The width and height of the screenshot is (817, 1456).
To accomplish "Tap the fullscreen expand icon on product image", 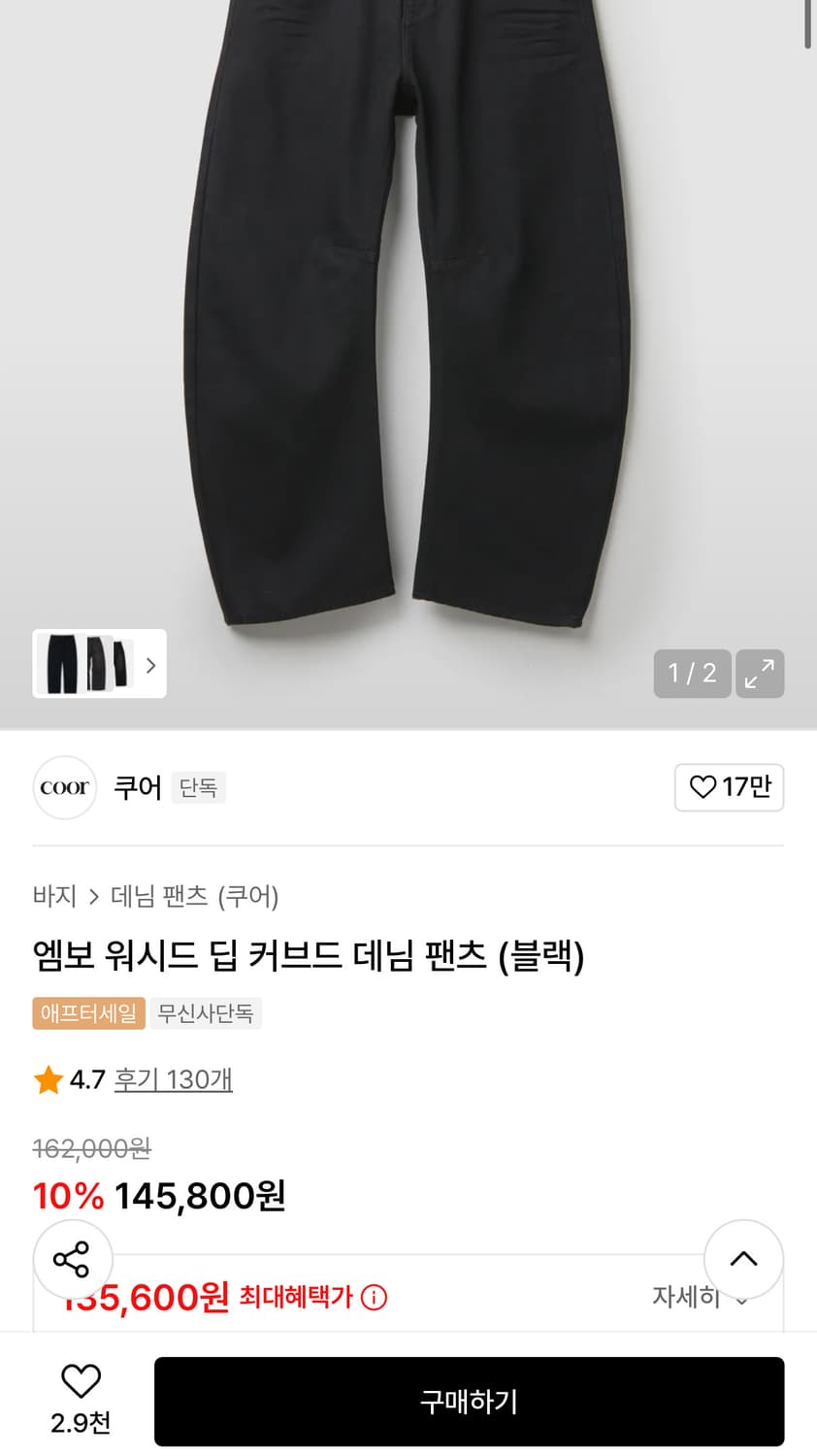I will (x=760, y=673).
